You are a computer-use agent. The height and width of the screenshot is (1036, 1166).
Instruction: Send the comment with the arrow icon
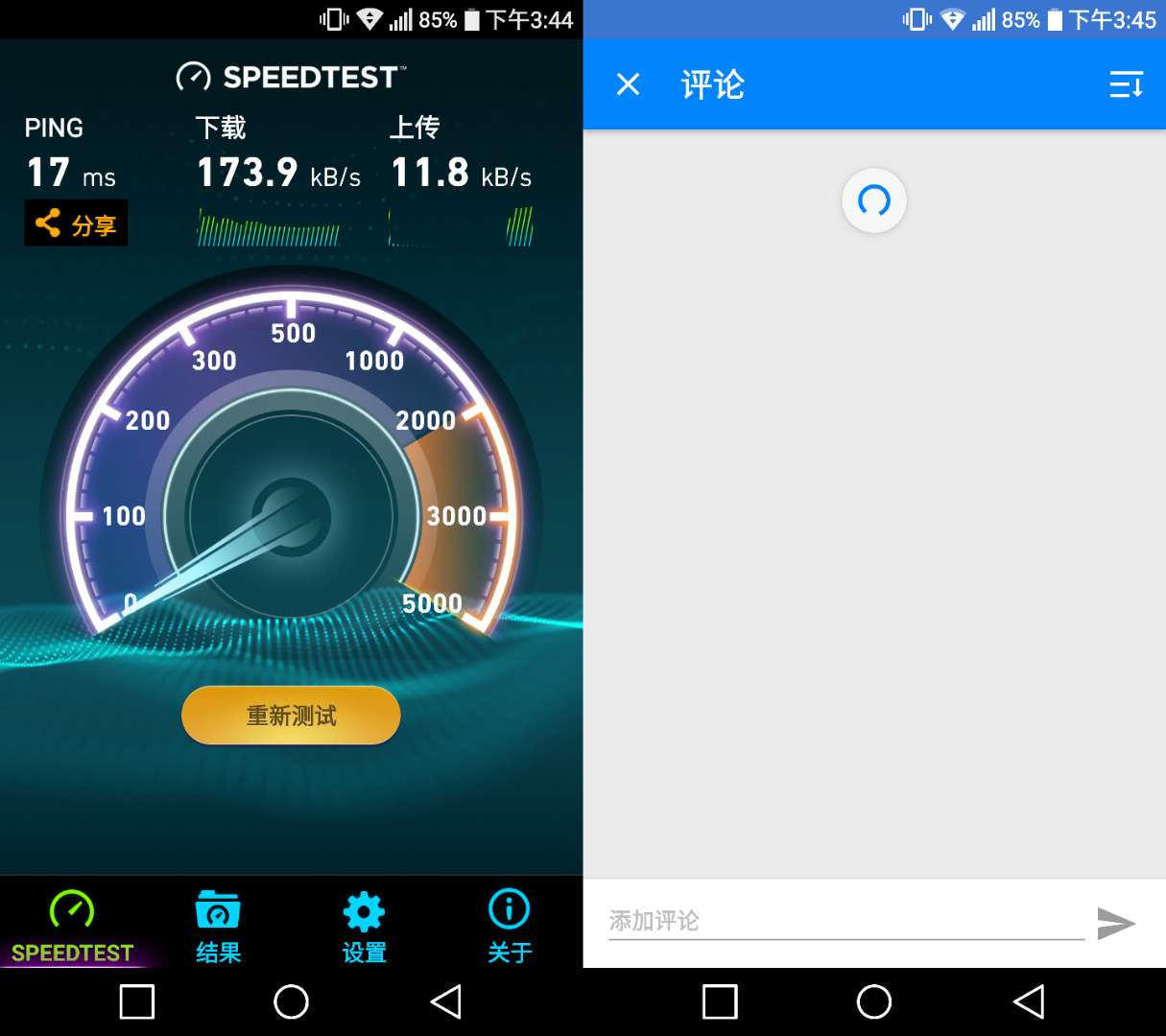tap(1116, 923)
